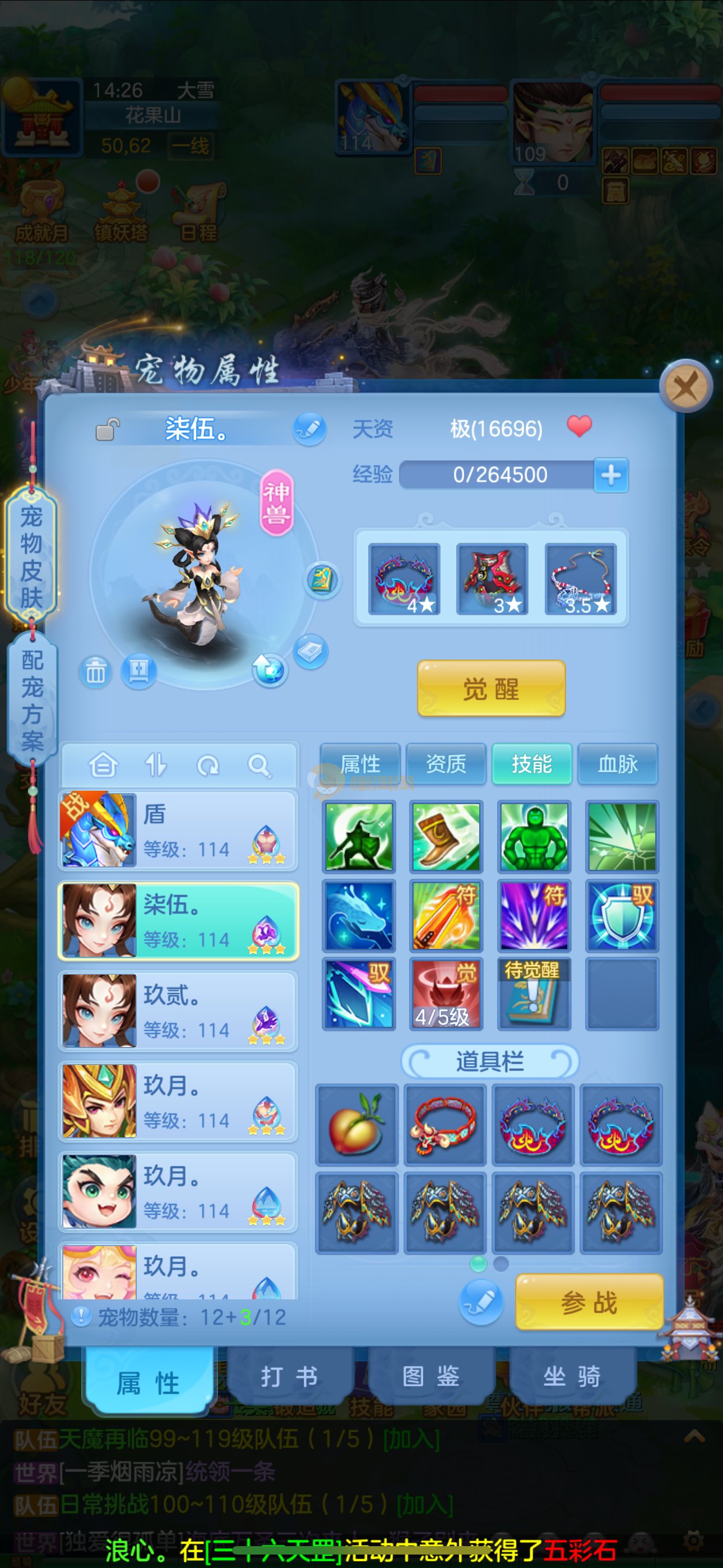Tap the 觉醒 button
Screen dimensions: 723x1568
coord(490,689)
